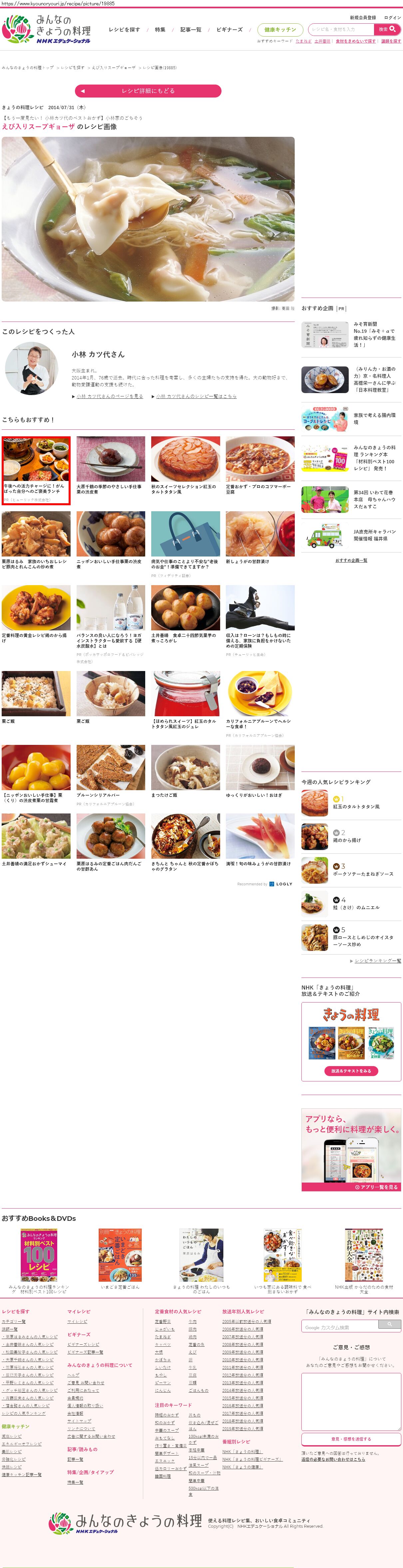Image resolution: width=403 pixels, height=1568 pixels.
Task: Open おすすめ企画一覧 link
Action: click(x=351, y=560)
